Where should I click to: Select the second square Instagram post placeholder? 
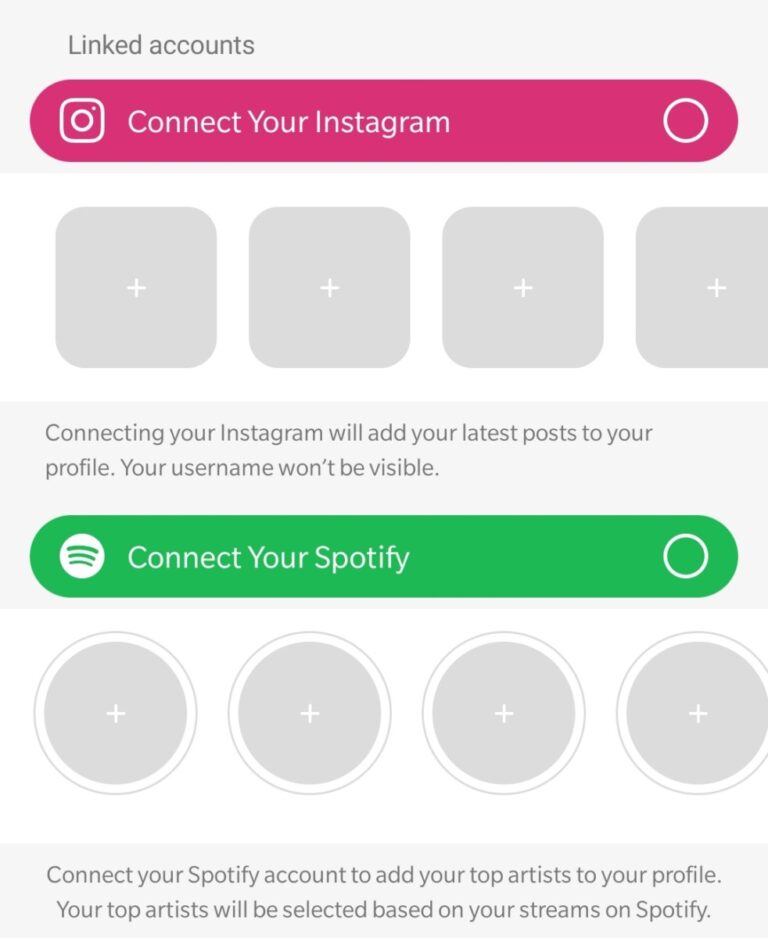tap(329, 288)
